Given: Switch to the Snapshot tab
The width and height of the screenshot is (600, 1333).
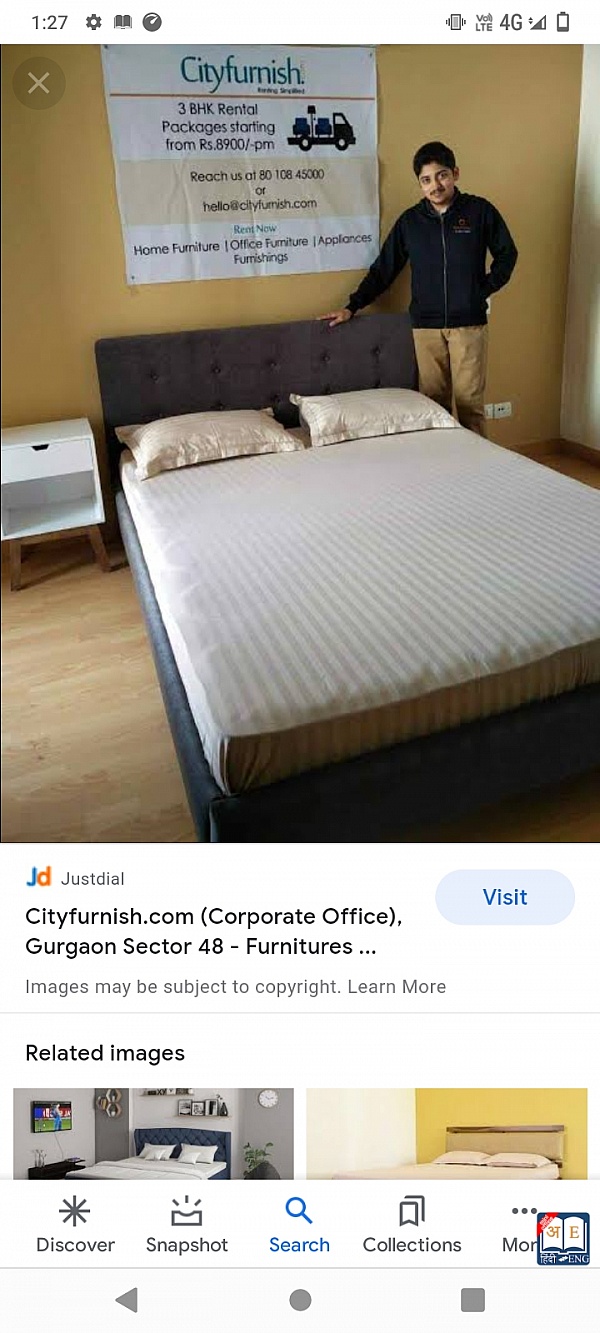Looking at the screenshot, I should click(187, 1226).
